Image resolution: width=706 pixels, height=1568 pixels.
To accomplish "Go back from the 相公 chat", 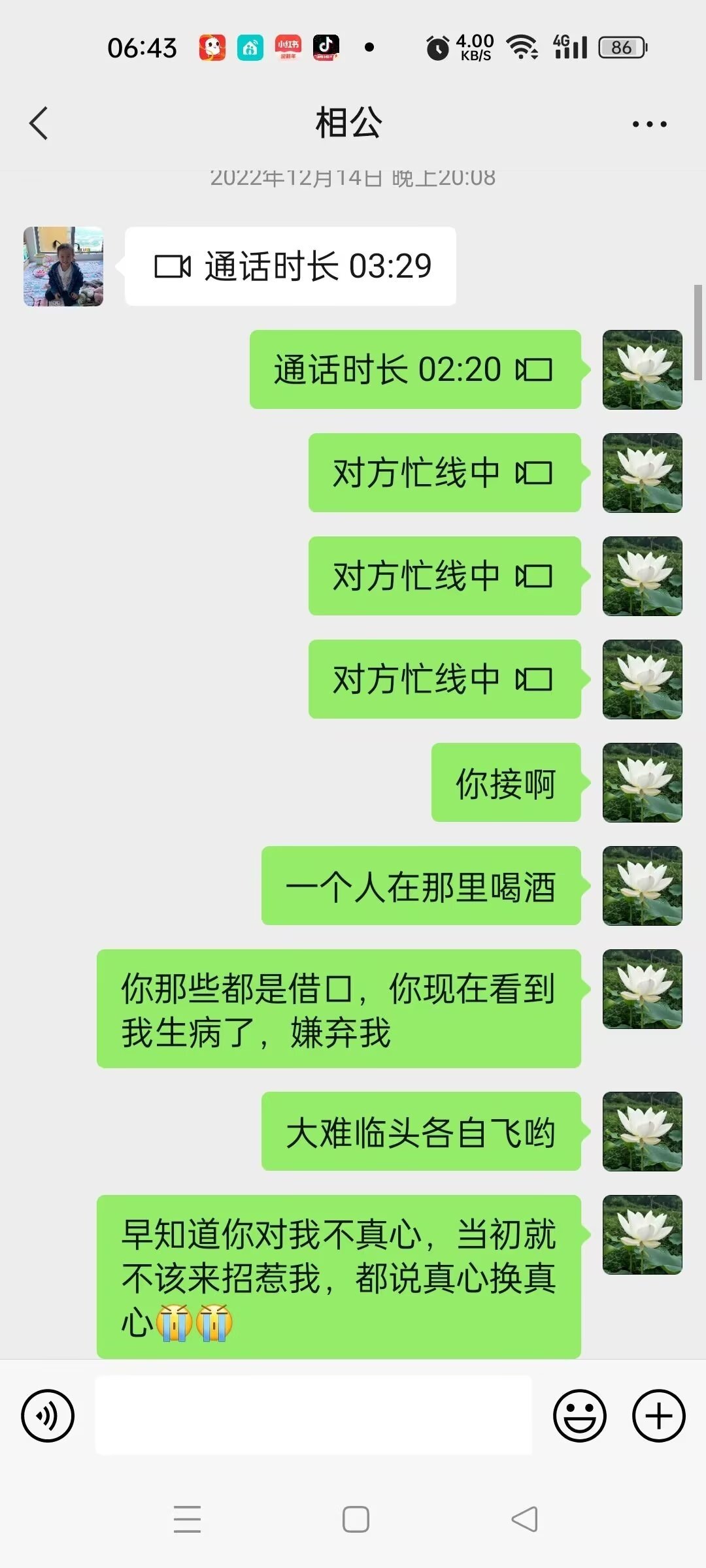I will pyautogui.click(x=39, y=123).
